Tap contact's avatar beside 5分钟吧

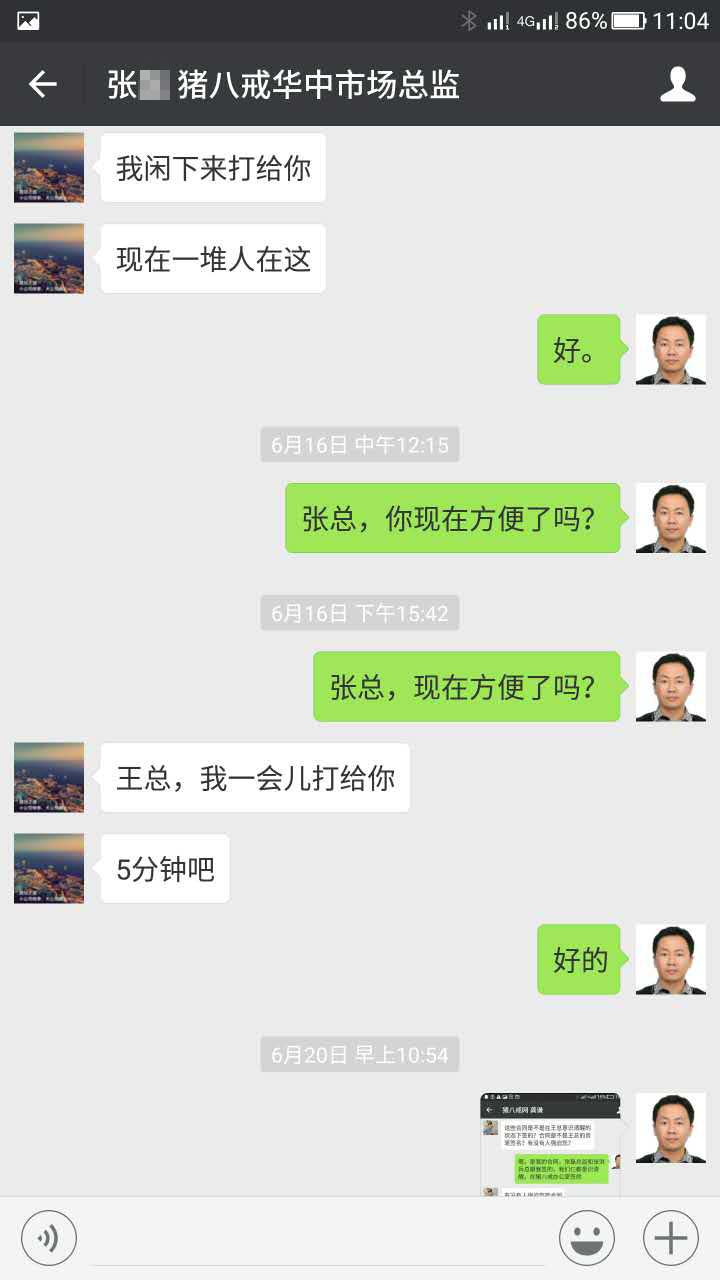pyautogui.click(x=49, y=868)
